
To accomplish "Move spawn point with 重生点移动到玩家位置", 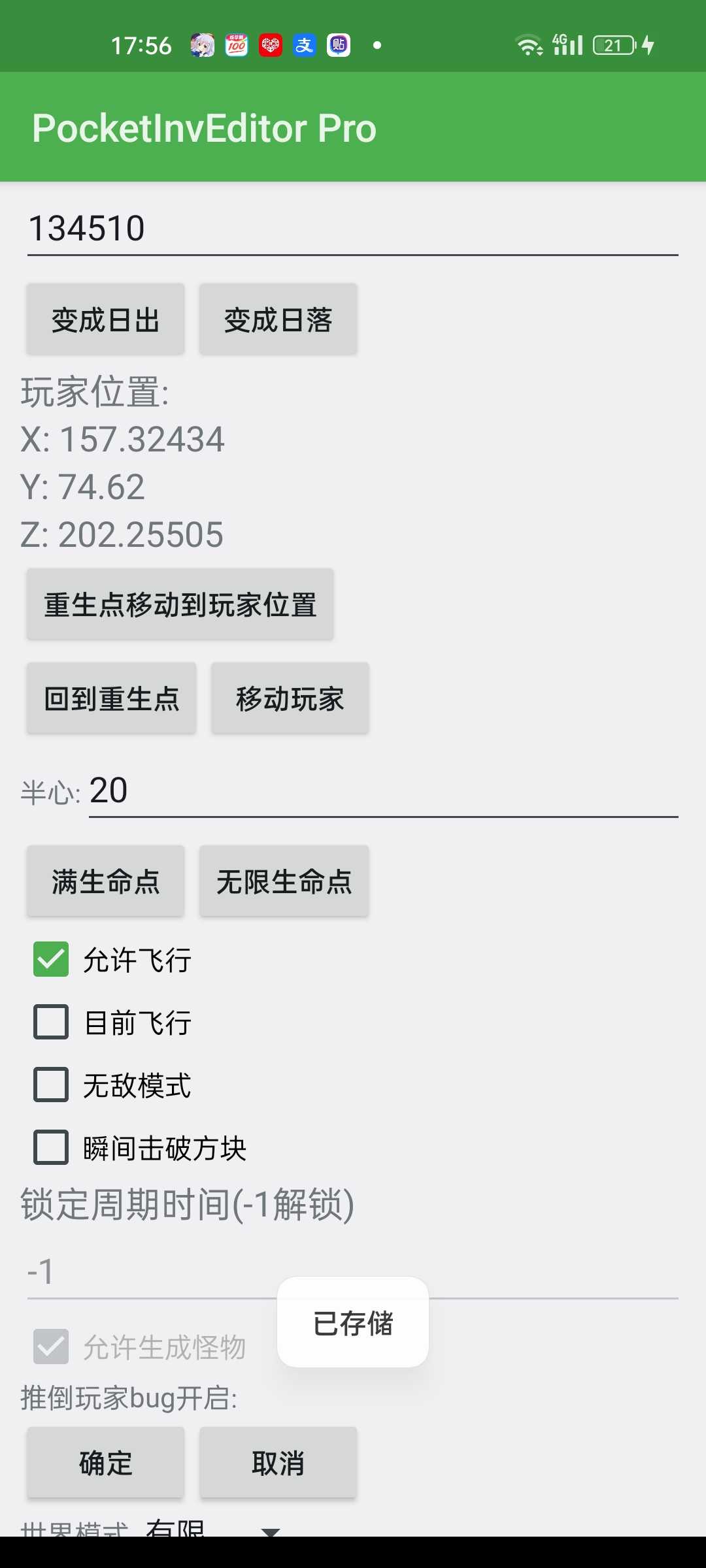I will 180,605.
